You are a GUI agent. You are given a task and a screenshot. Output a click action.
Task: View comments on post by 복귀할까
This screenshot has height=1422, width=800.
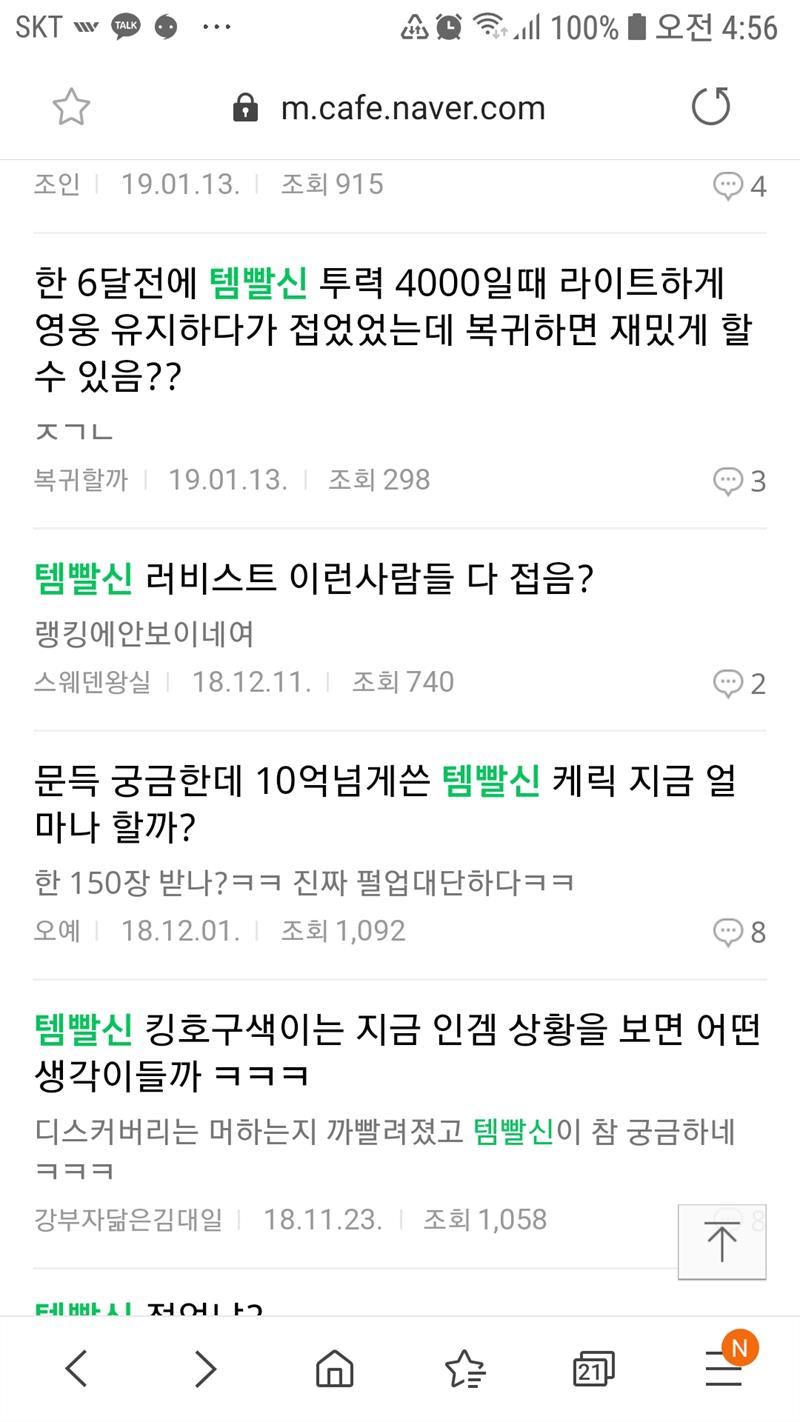coord(740,481)
